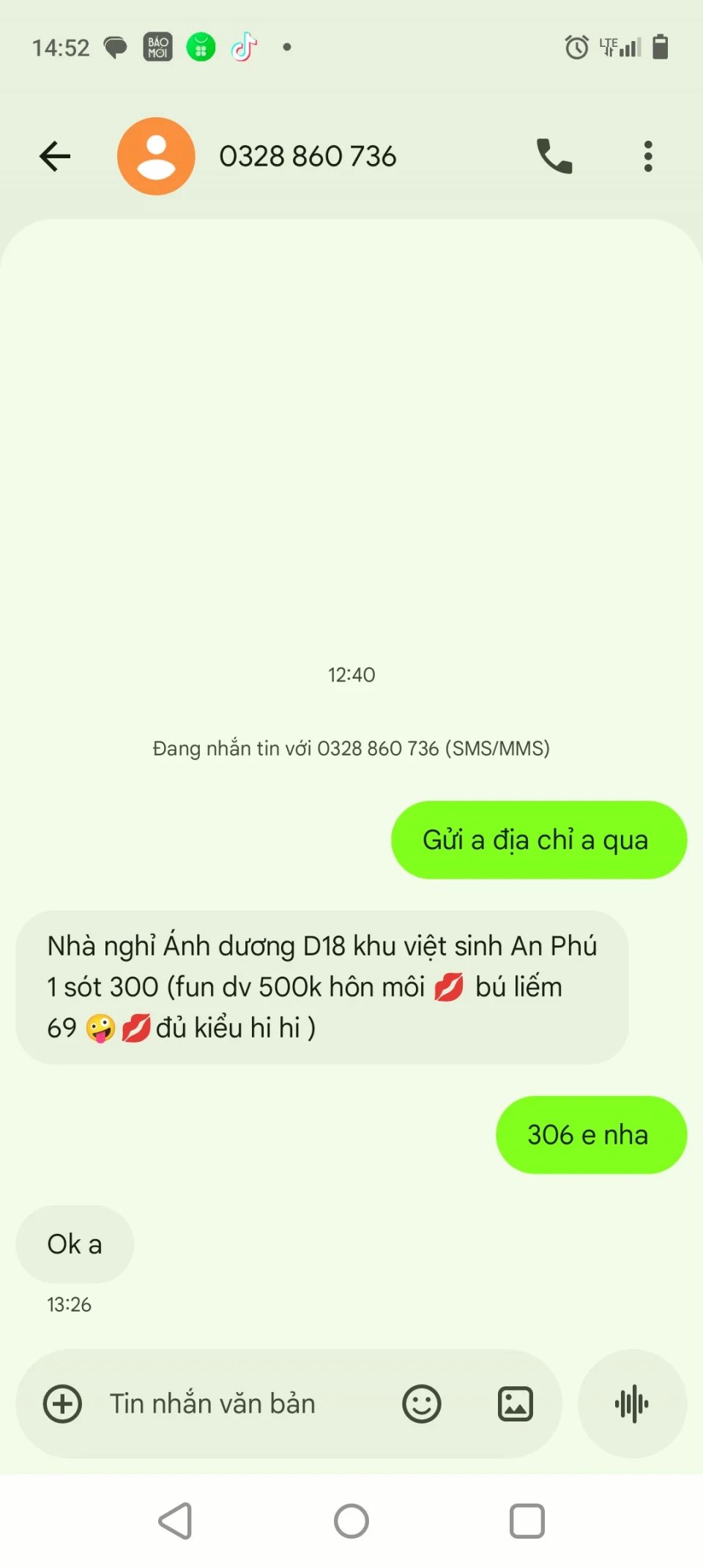Tap the plus attachment button
The height and width of the screenshot is (1568, 703).
(x=63, y=1404)
